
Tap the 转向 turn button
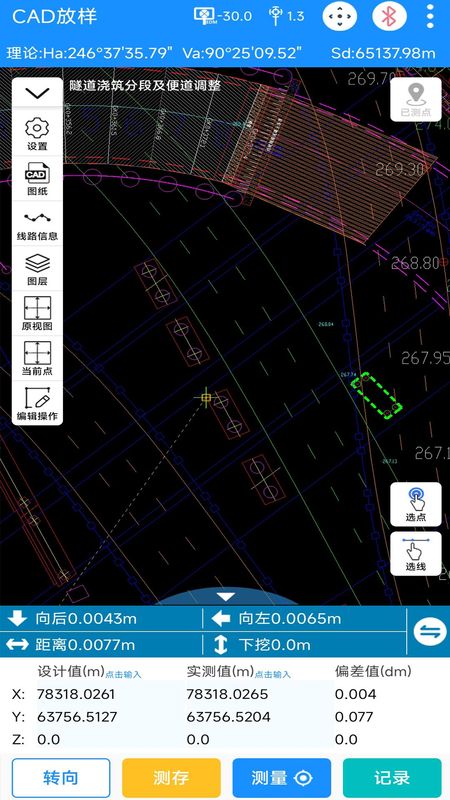tap(61, 778)
